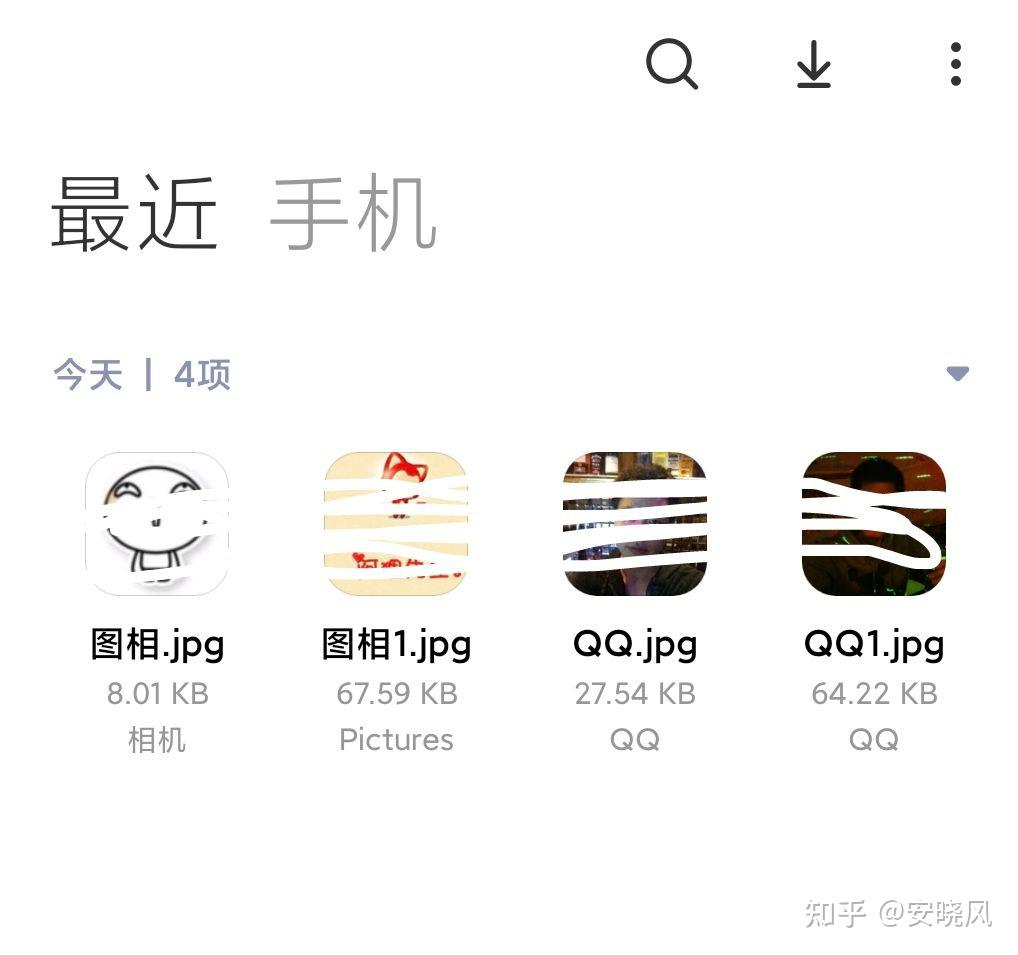The image size is (1018, 955).
Task: View the QQ.jpg image
Action: [x=635, y=524]
